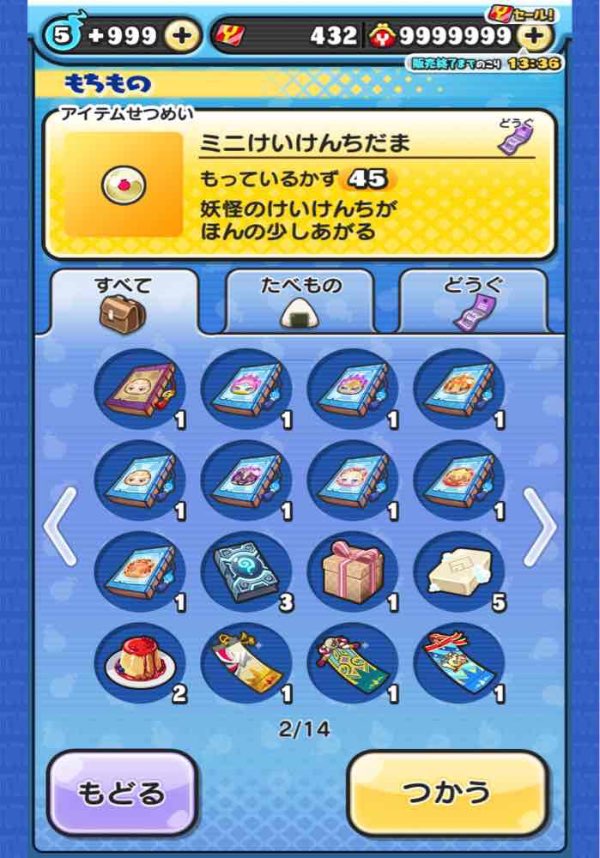Select the dark card pack with quantity 3
The width and height of the screenshot is (600, 858).
[x=246, y=570]
